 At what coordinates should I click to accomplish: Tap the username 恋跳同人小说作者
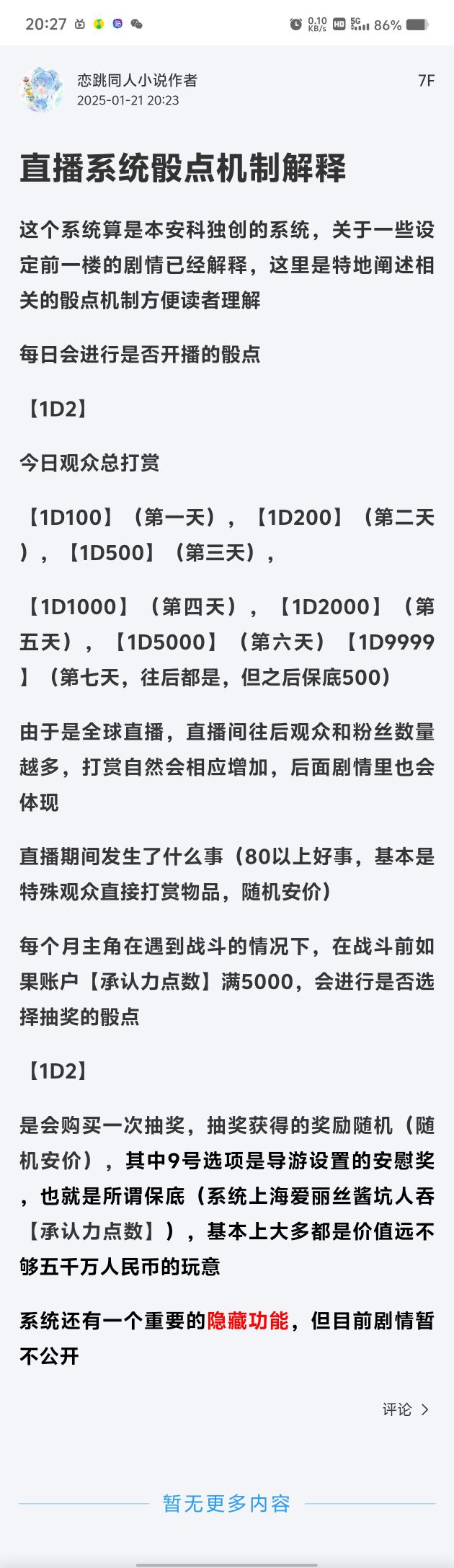click(x=137, y=81)
